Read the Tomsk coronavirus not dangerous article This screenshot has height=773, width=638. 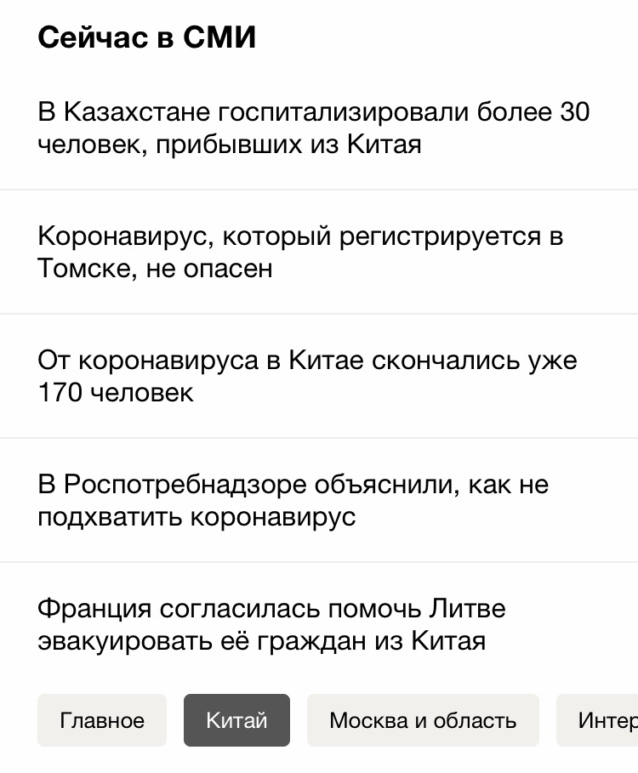(x=300, y=252)
